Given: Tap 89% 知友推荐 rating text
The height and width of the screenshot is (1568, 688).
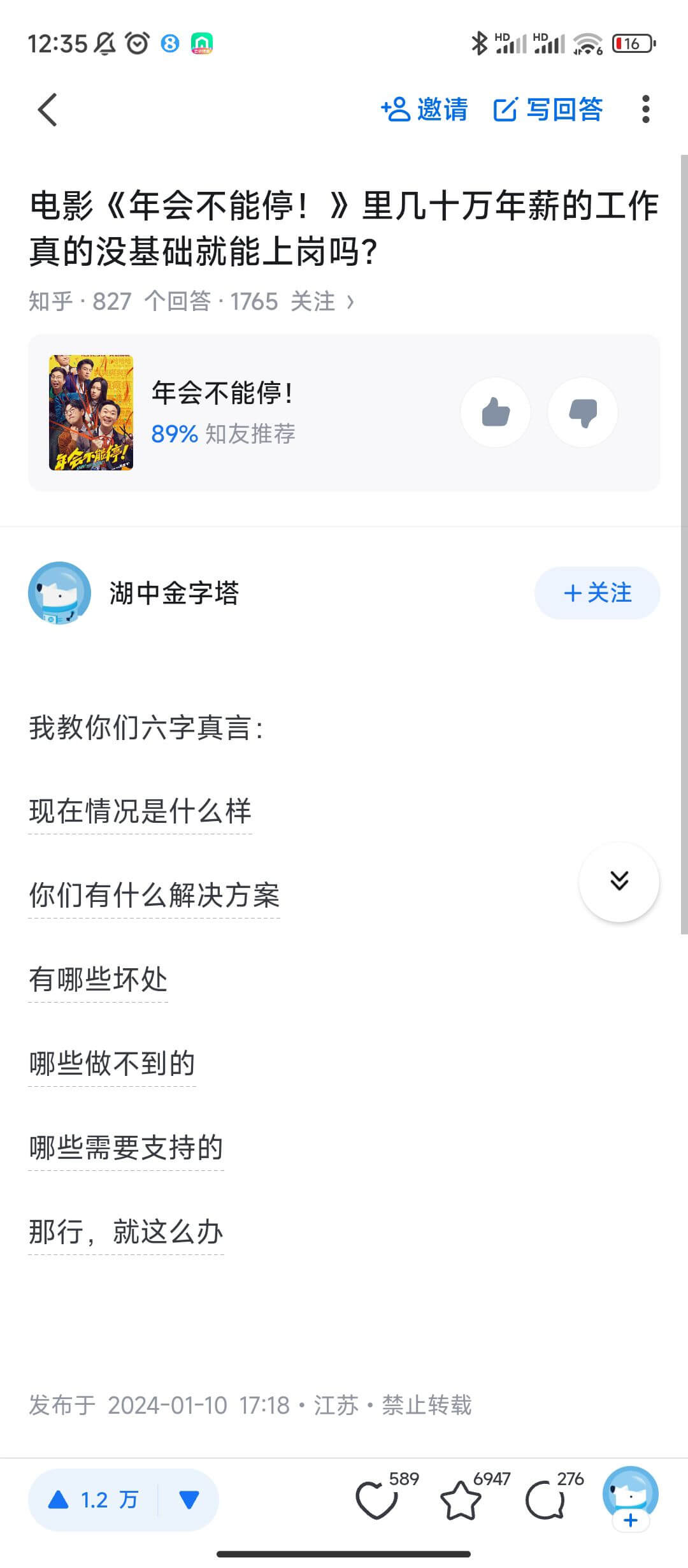Looking at the screenshot, I should [224, 435].
